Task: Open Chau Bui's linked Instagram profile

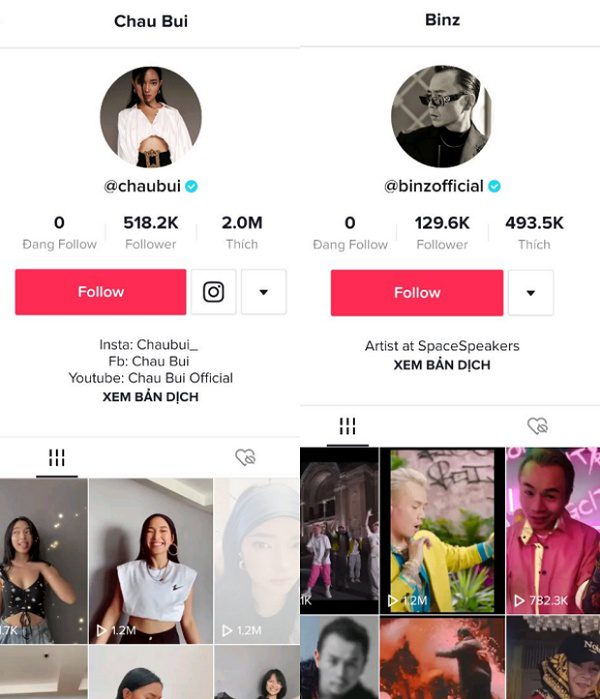Action: point(213,292)
